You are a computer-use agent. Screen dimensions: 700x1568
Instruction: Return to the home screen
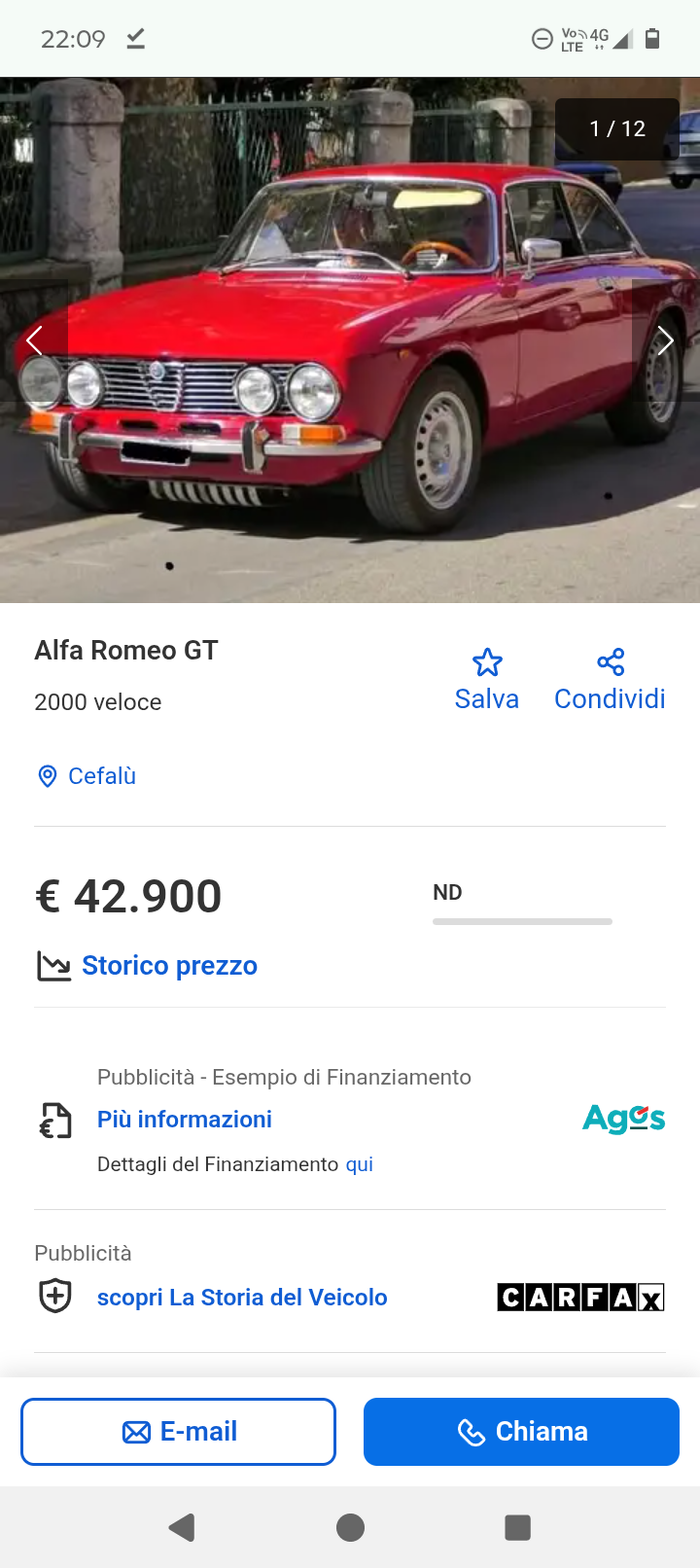click(x=350, y=1527)
